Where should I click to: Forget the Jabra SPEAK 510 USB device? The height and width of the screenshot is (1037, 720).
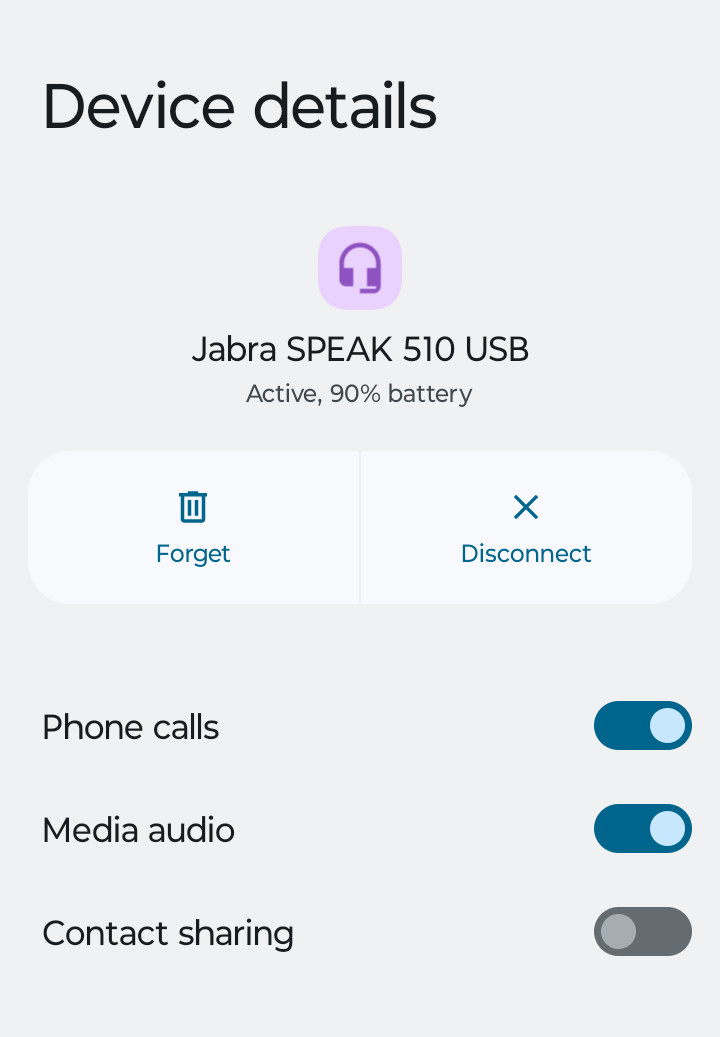coord(193,527)
